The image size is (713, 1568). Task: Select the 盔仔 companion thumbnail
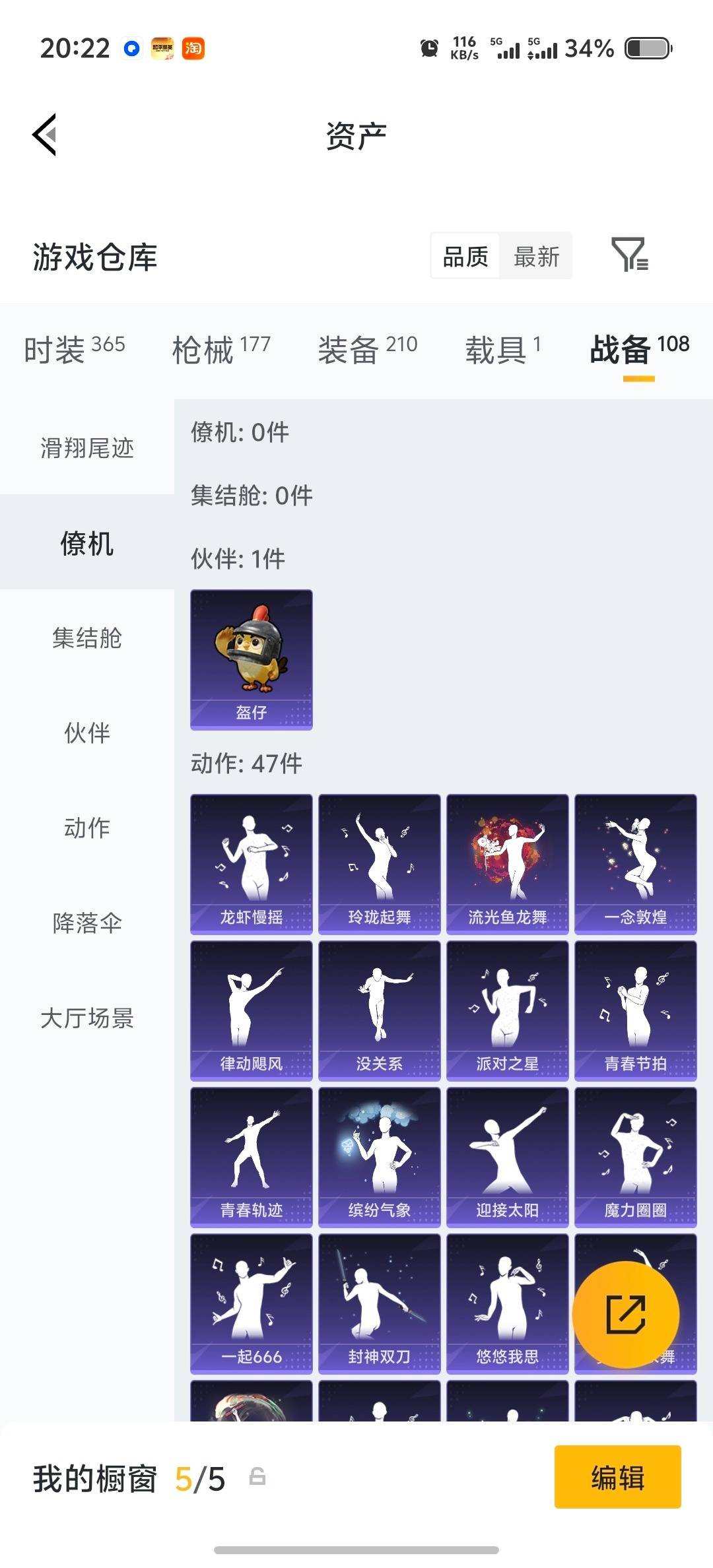(x=250, y=660)
